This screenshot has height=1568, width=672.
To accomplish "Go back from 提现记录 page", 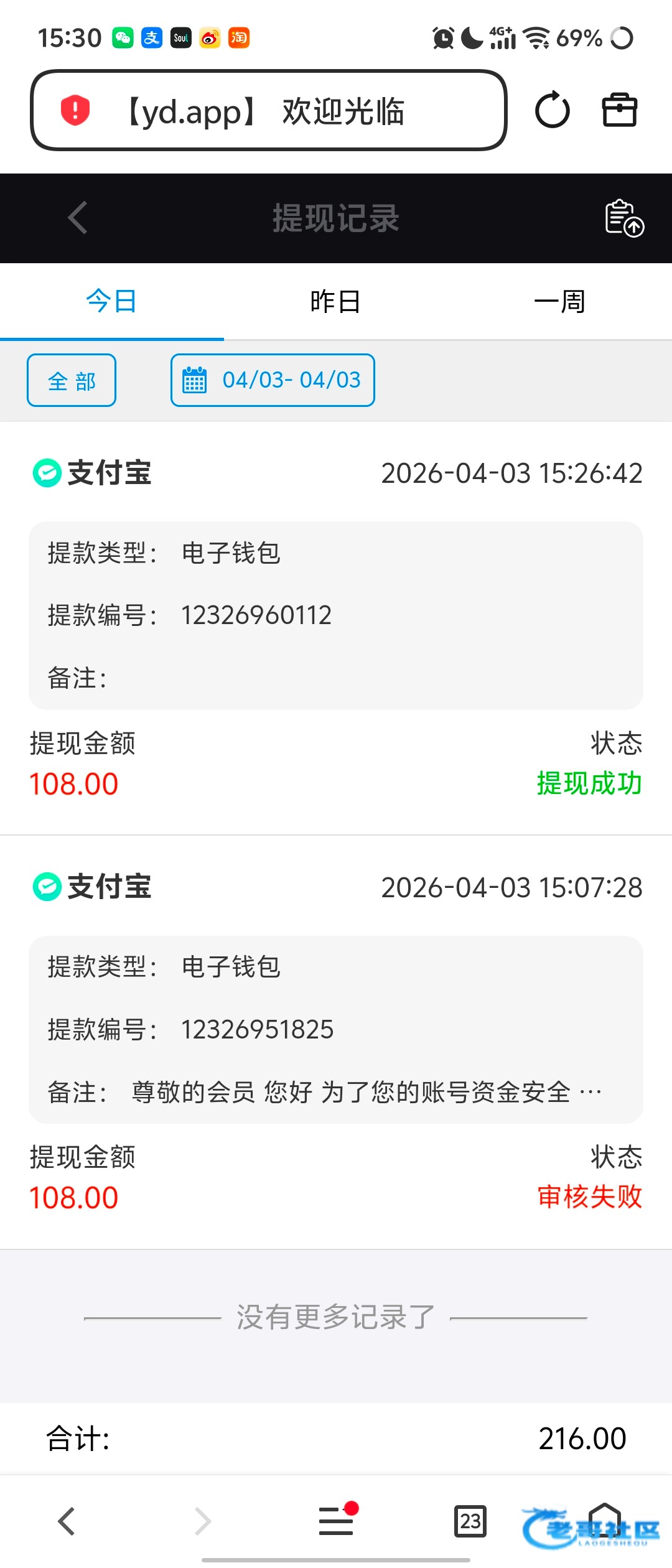I will [78, 218].
